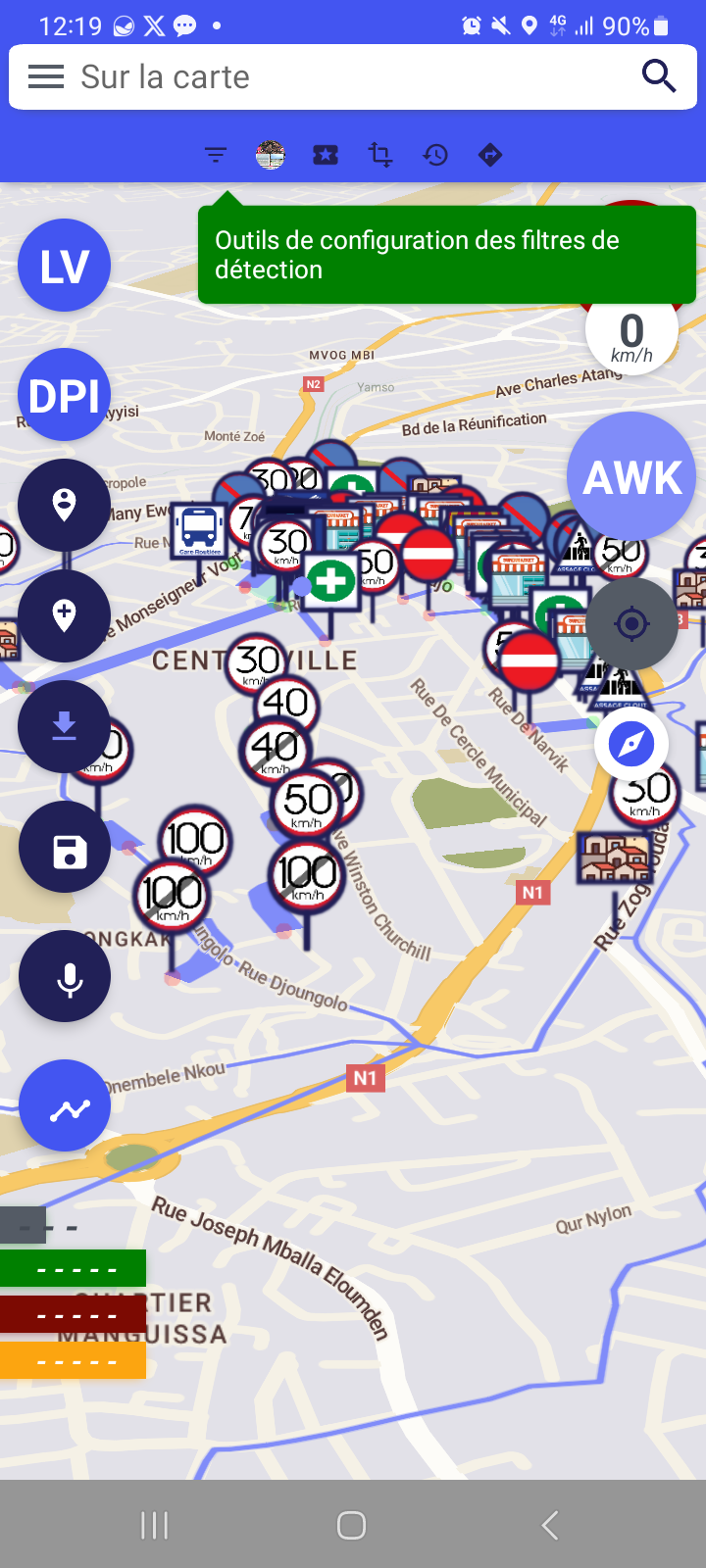Tap the directions arrow icon
The height and width of the screenshot is (1568, 706).
coord(490,155)
